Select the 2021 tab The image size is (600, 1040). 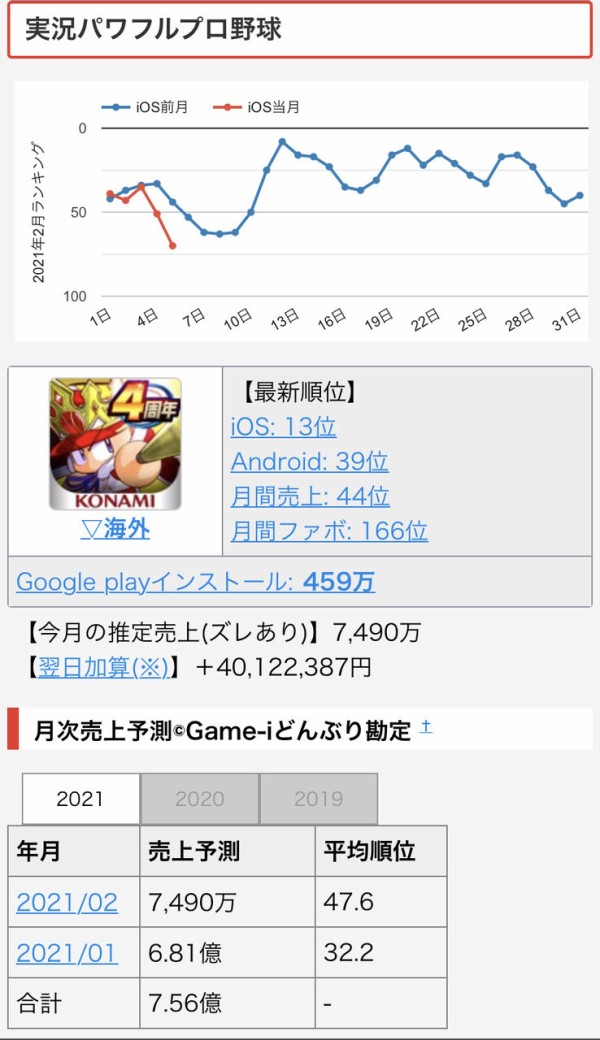pos(80,799)
